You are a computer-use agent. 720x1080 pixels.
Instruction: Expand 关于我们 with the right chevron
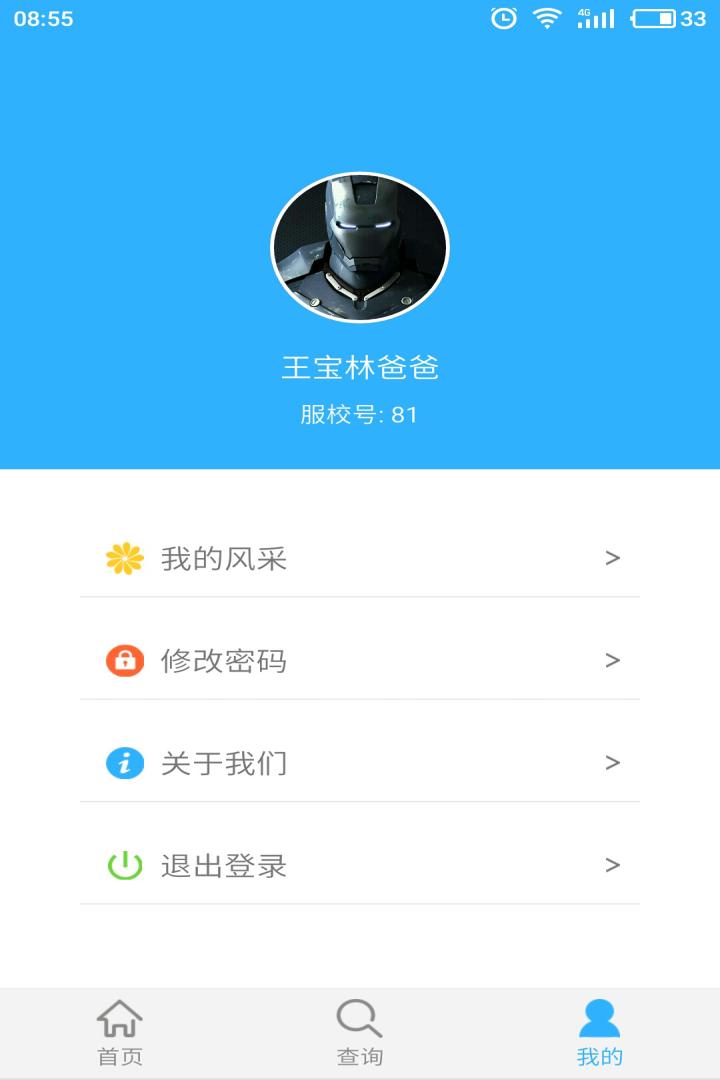coord(612,763)
